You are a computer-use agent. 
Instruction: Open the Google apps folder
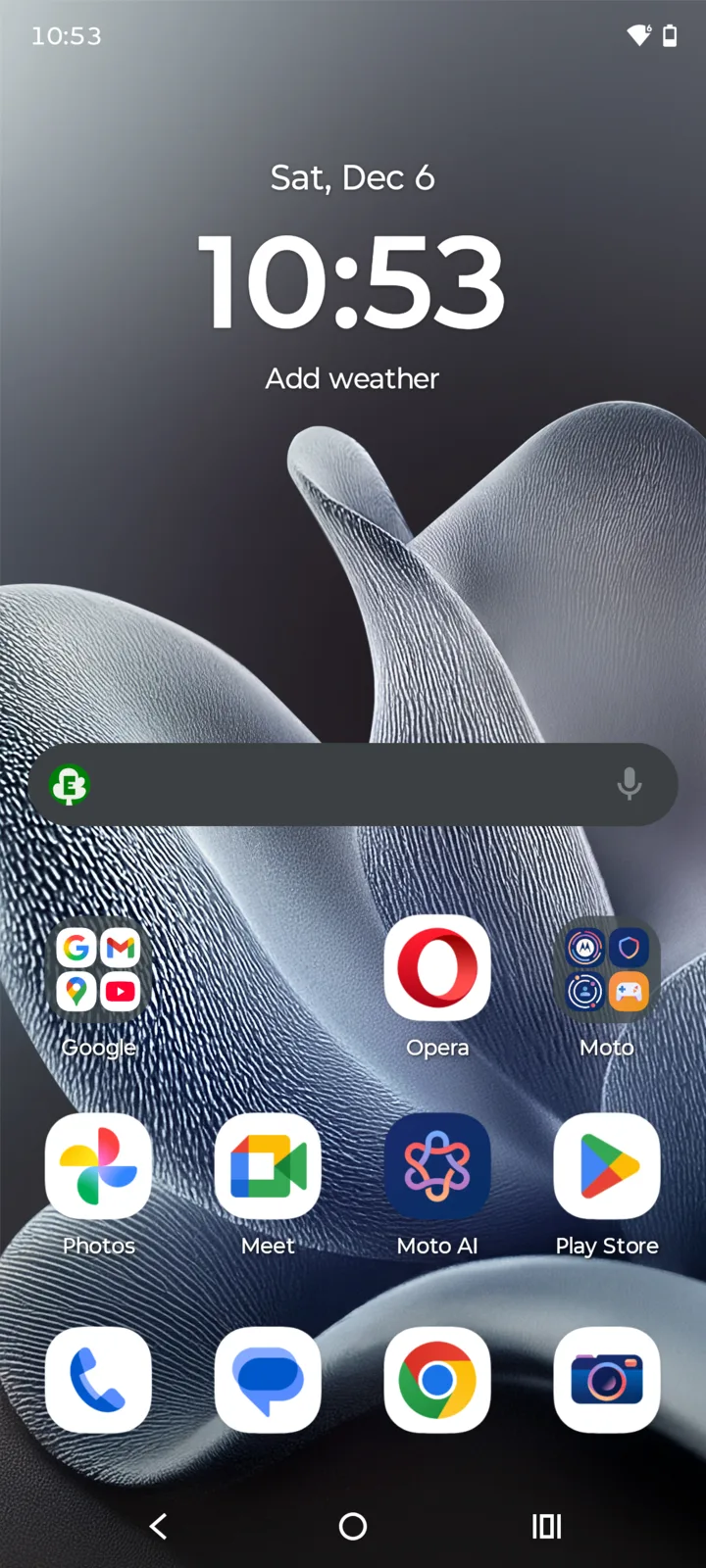click(x=98, y=970)
